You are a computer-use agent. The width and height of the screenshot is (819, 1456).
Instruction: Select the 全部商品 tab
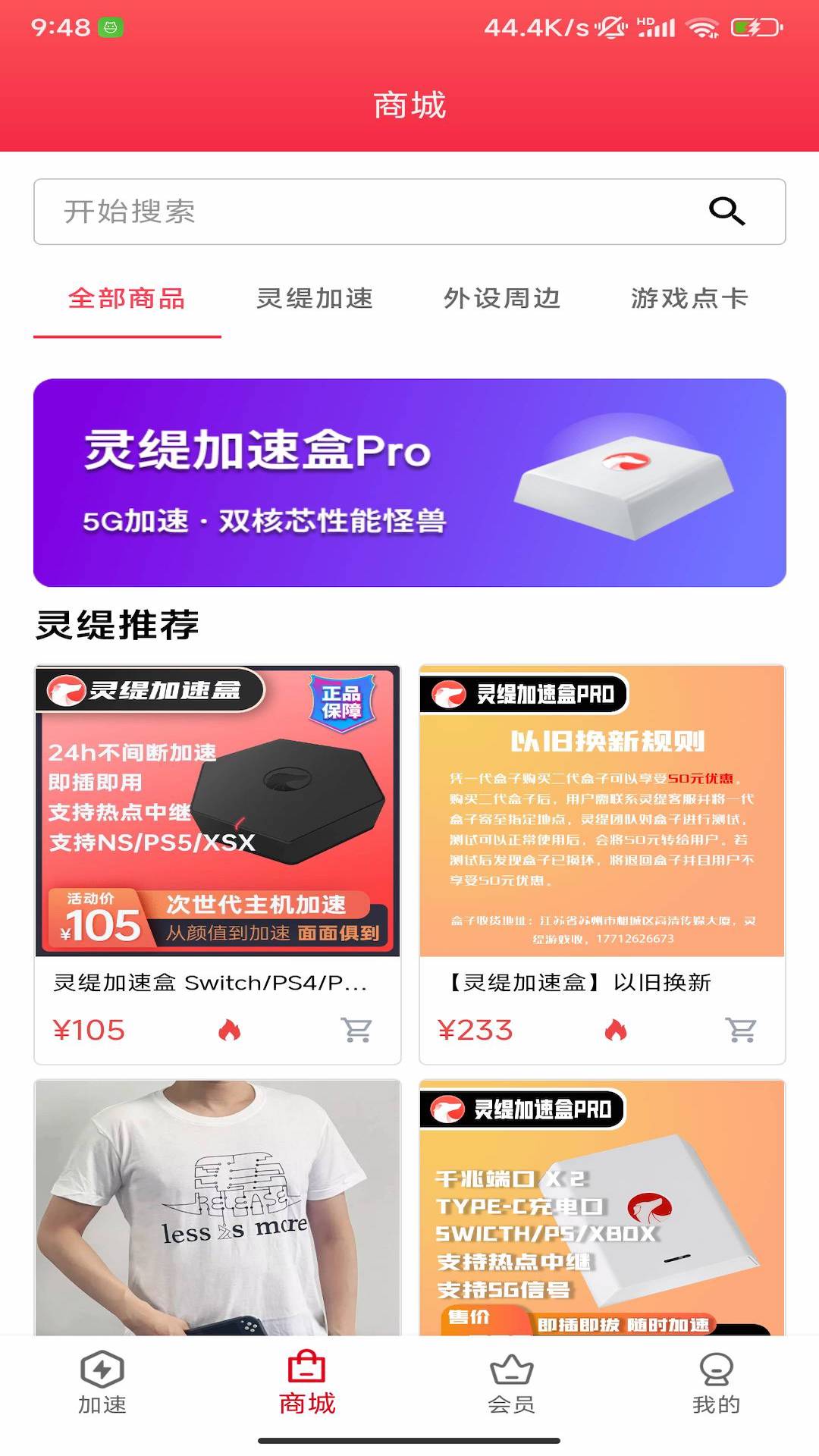pos(126,299)
